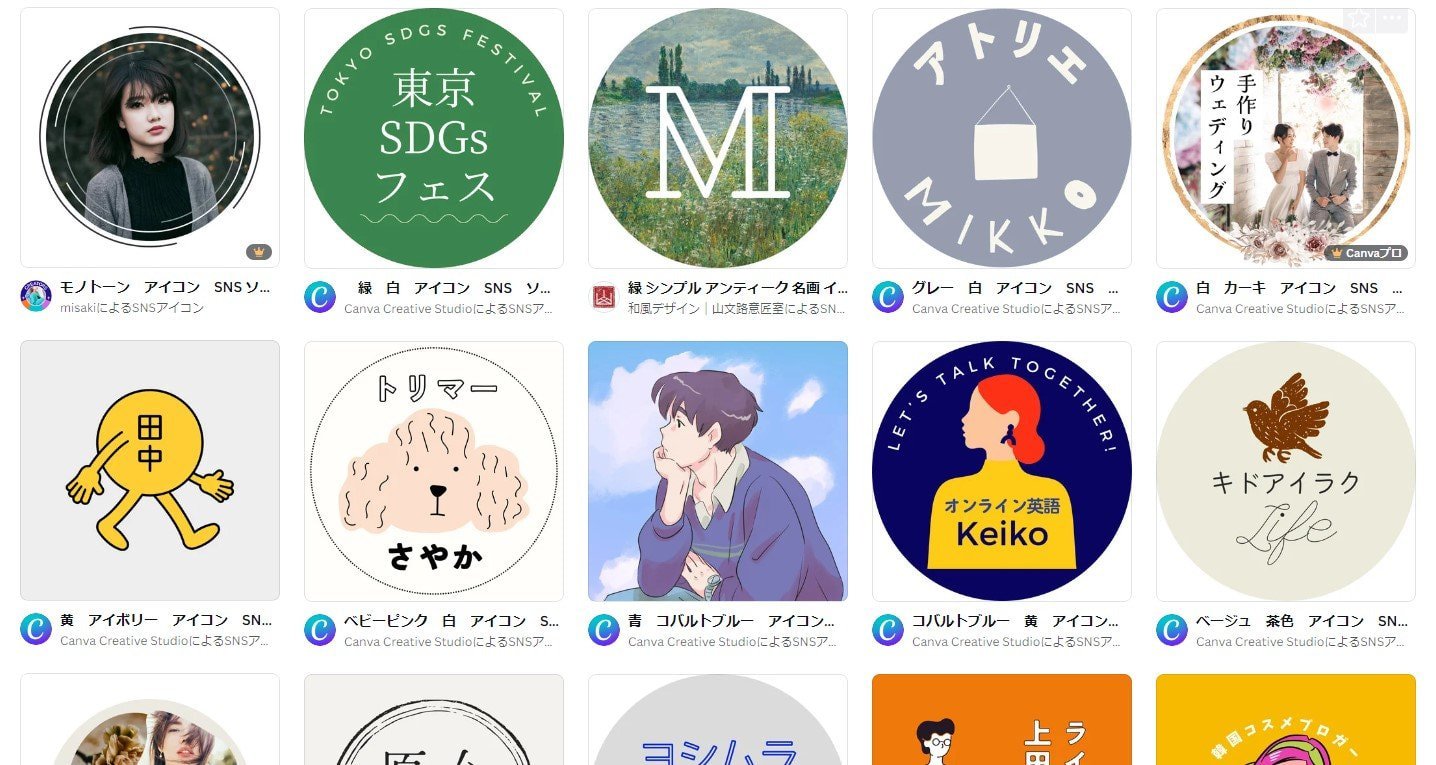The image size is (1436, 765).
Task: Open the orange 上田 glasses character template
Action: click(x=1001, y=722)
